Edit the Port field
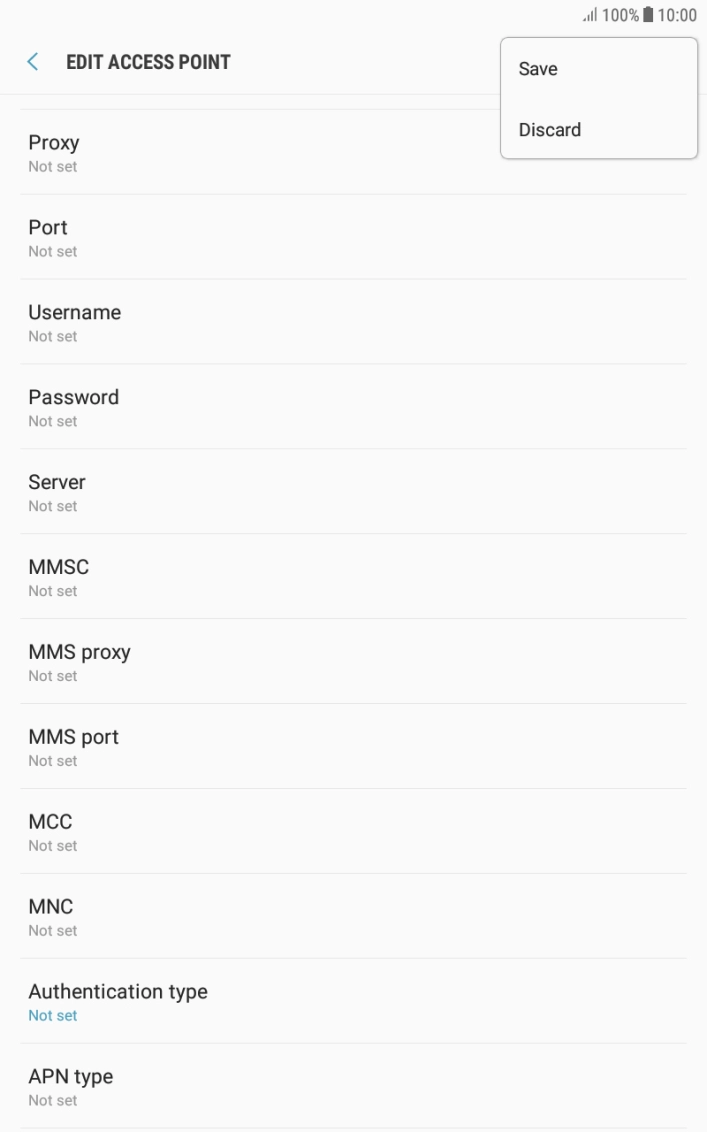Screen dimensions: 707x1132 click(353, 237)
